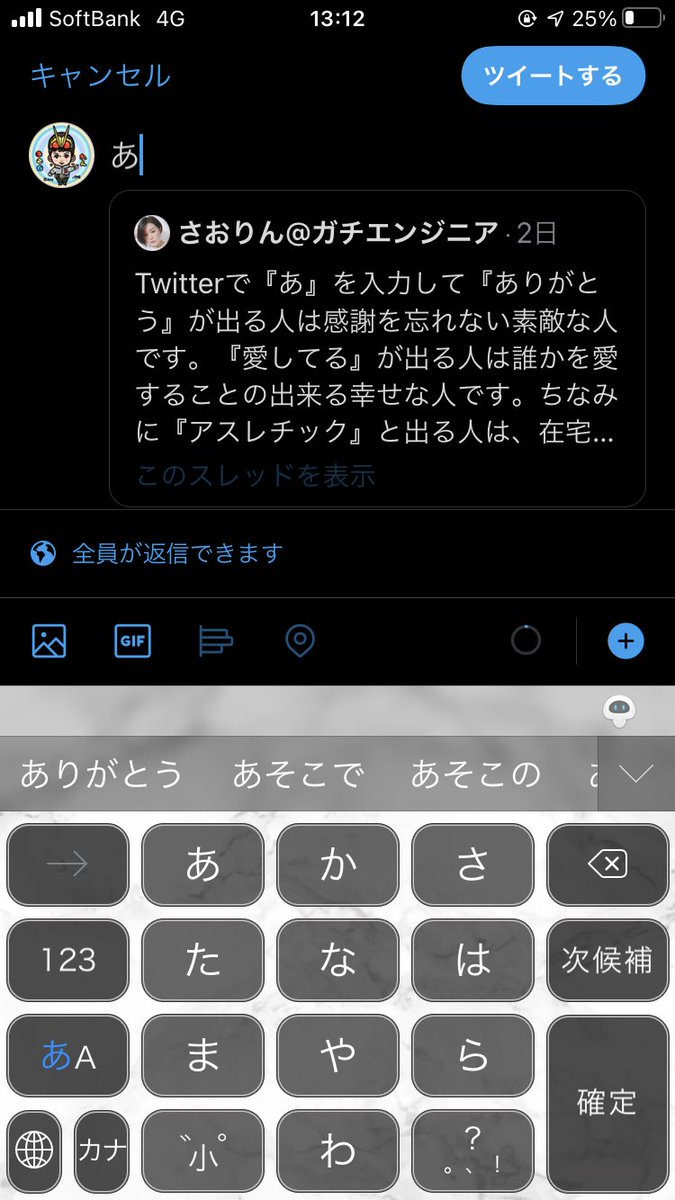This screenshot has width=675, height=1200.
Task: Add another tweet with the plus button
Action: pos(626,641)
